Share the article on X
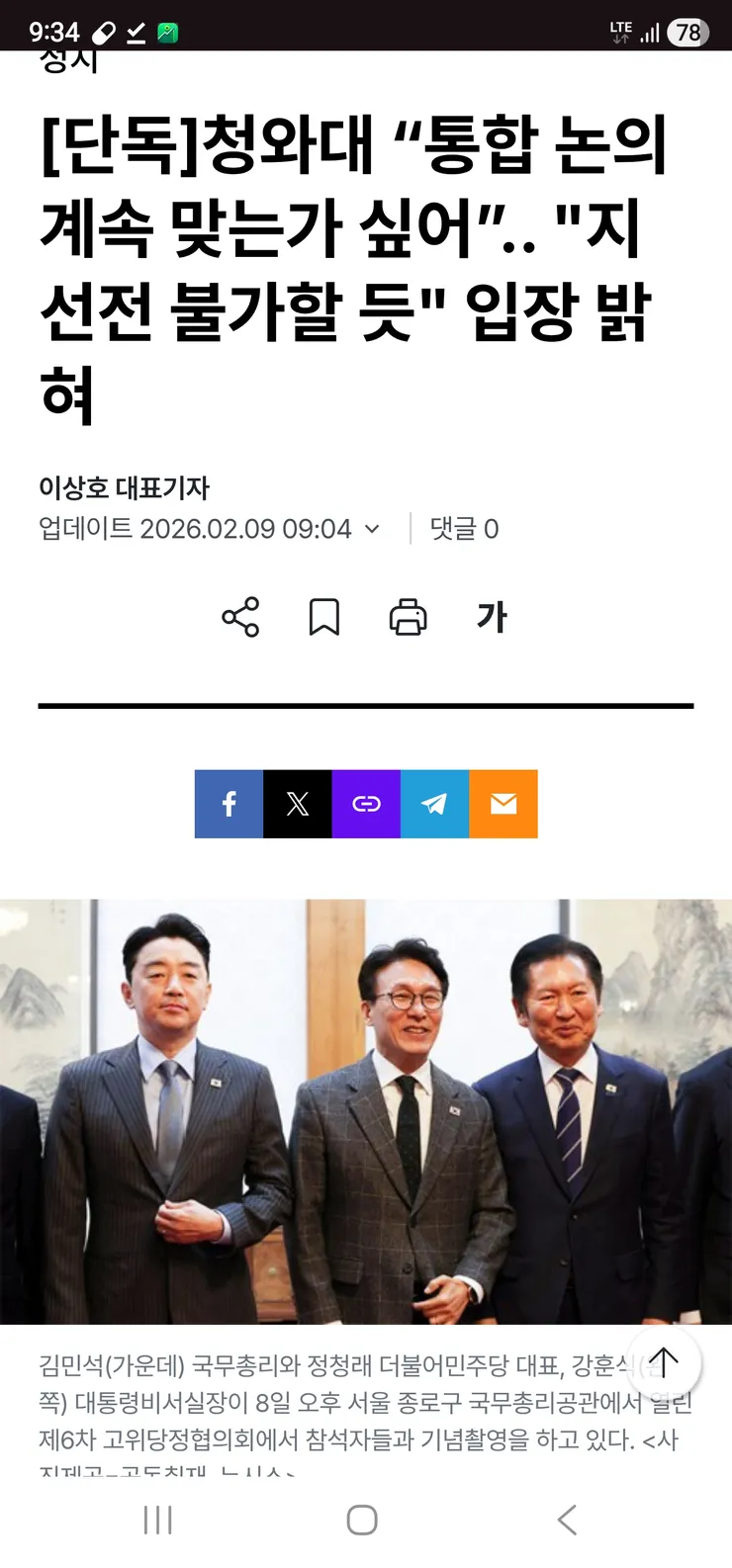Viewport: 732px width, 1568px height. click(x=298, y=804)
